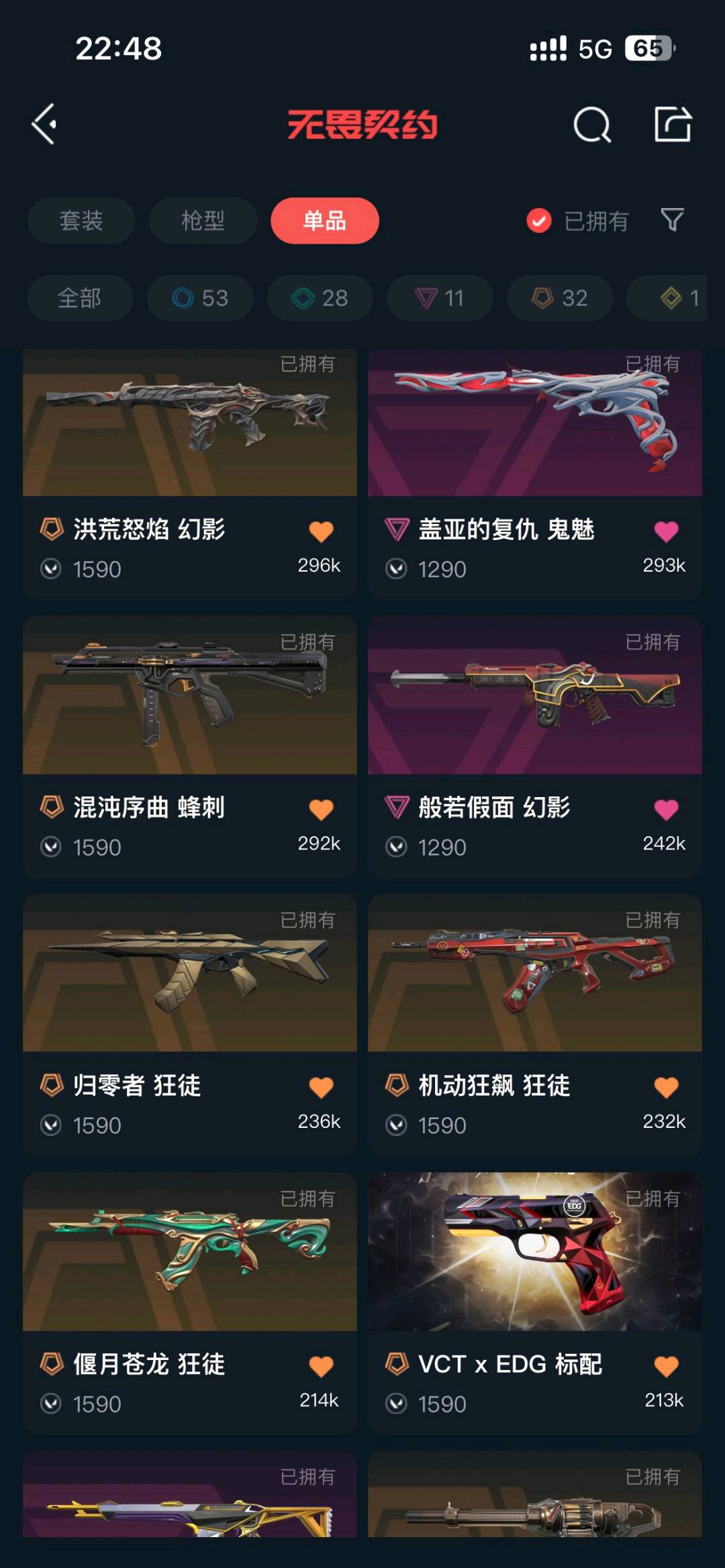
Task: Go back with the top-left arrow
Action: pos(44,124)
